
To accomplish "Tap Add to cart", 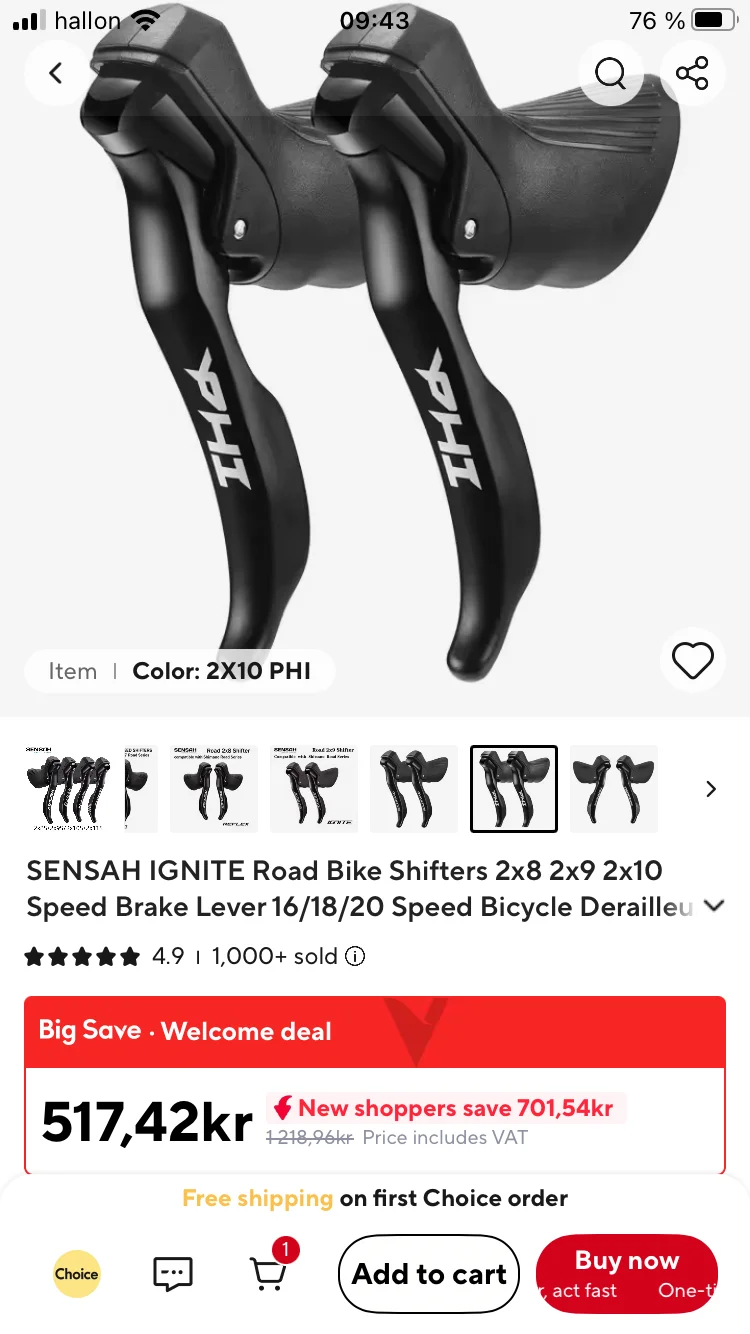I will click(429, 1274).
